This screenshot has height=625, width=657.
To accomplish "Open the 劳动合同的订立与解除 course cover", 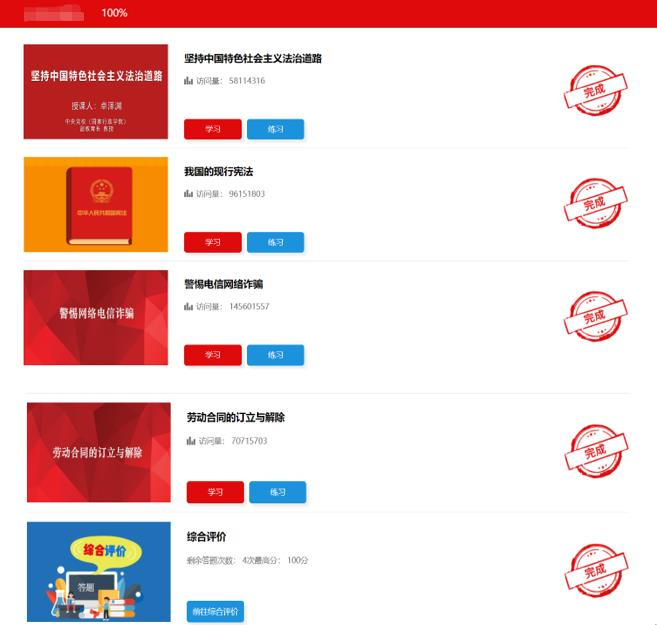I will click(99, 452).
